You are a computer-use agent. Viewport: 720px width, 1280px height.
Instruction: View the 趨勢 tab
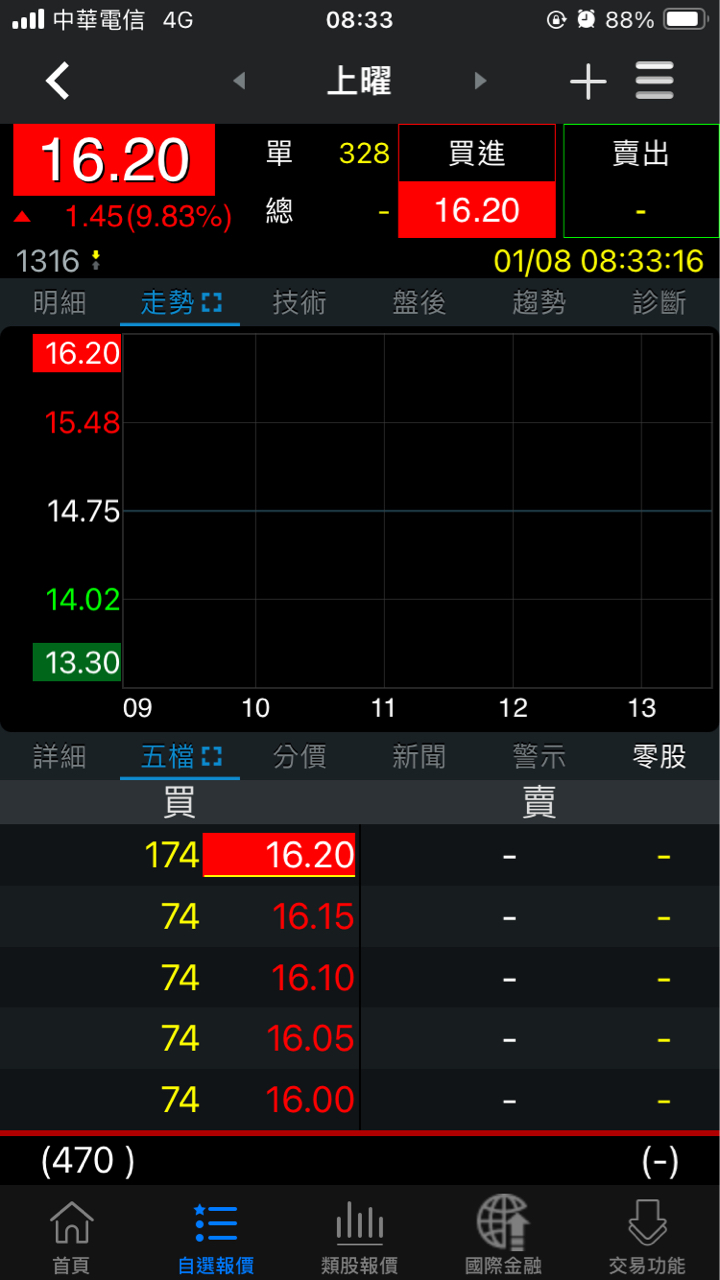point(539,302)
